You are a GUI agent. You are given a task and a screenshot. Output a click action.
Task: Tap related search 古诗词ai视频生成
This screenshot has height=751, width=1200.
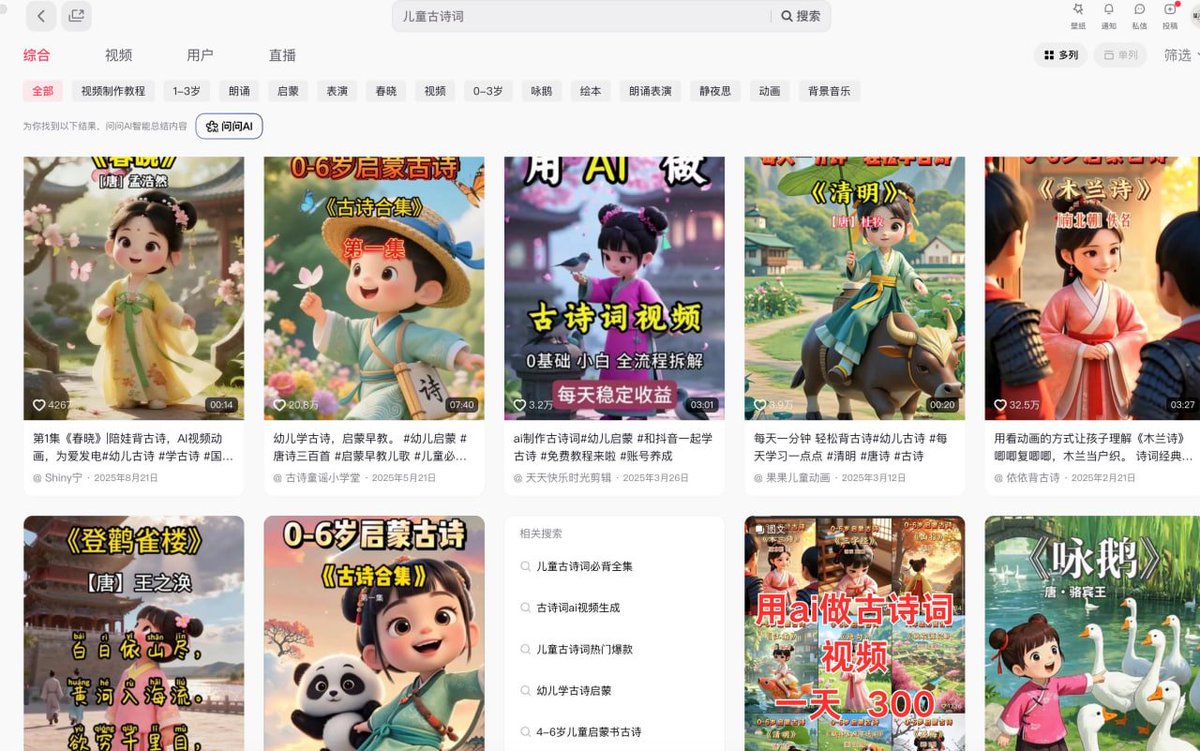[x=578, y=608]
